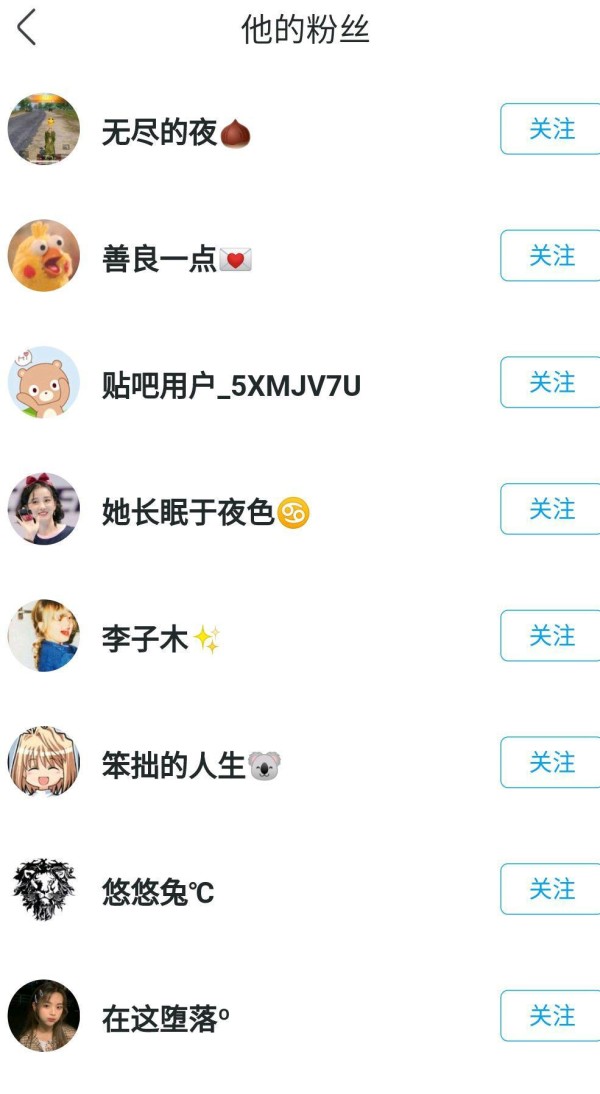Follow 笨拙的人生

coord(550,762)
